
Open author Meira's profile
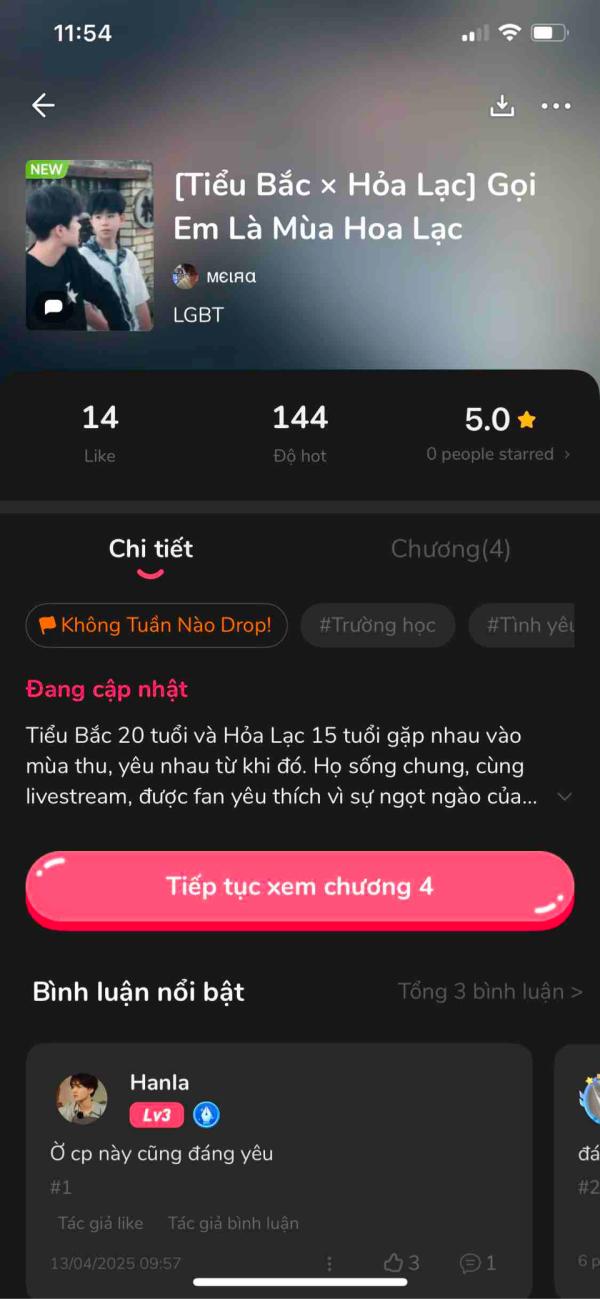coord(215,276)
